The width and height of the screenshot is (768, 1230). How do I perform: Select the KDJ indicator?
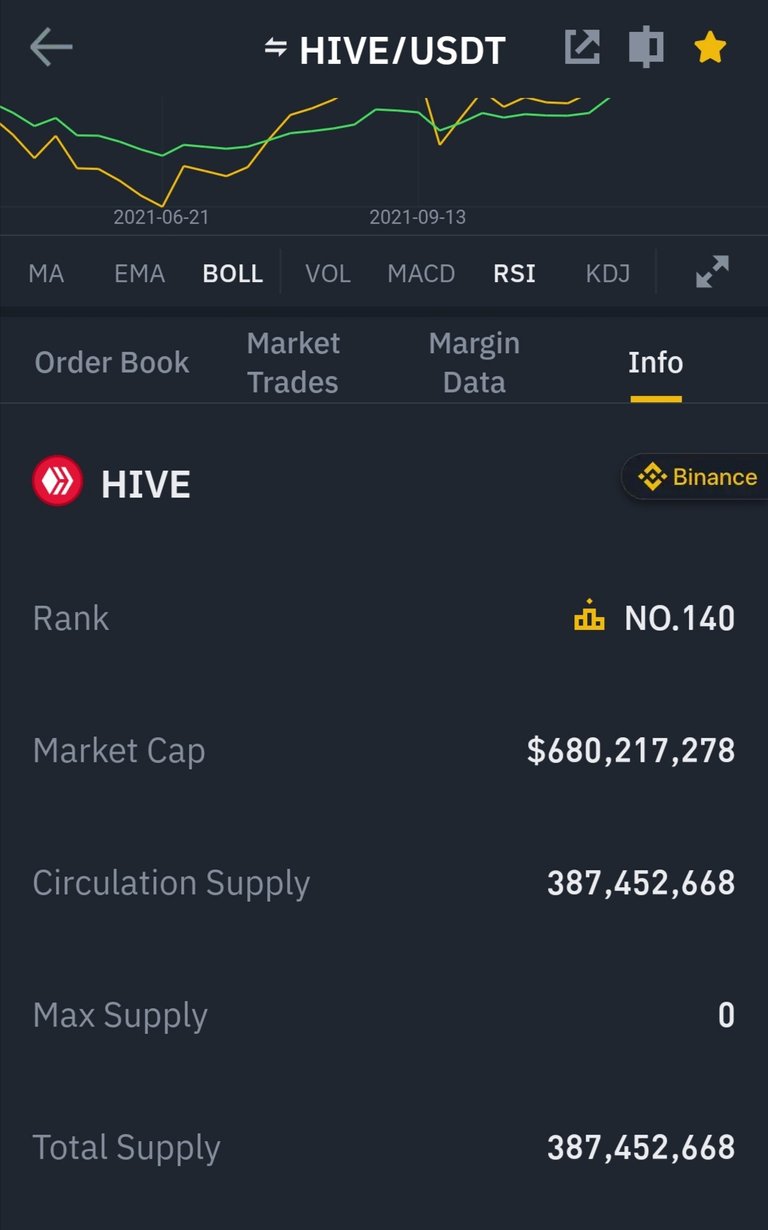(608, 273)
